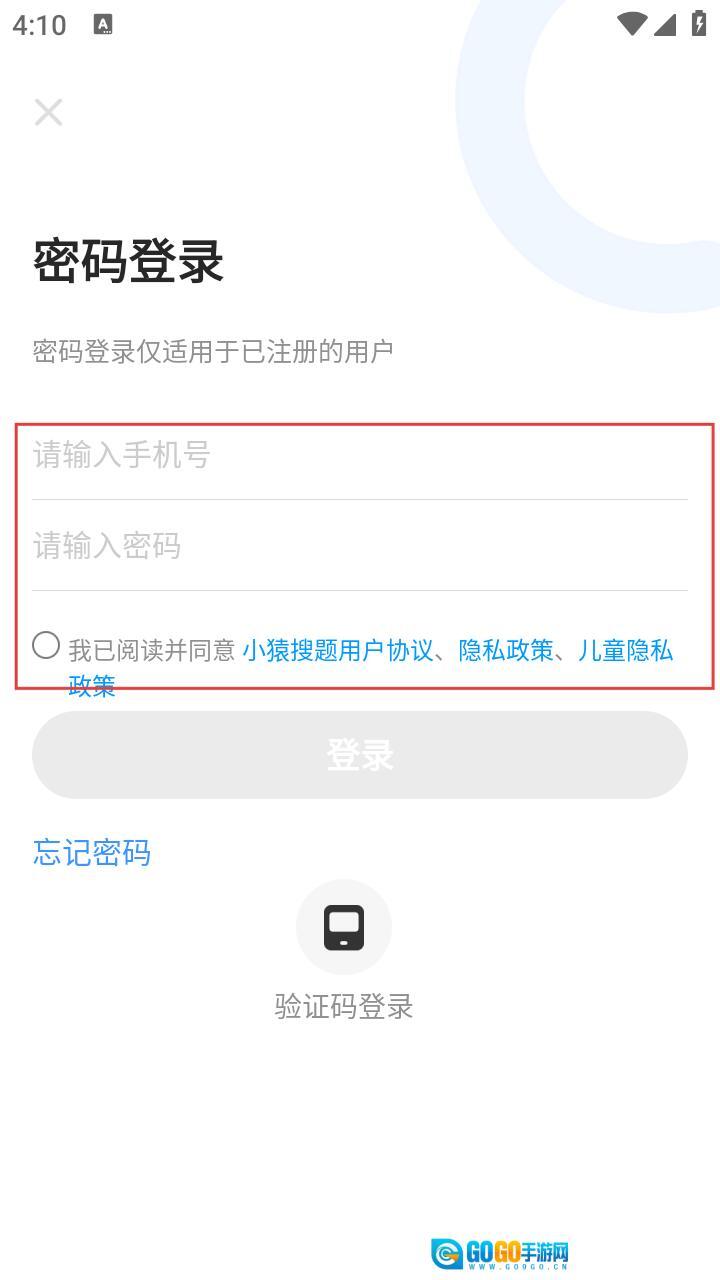This screenshot has width=720, height=1280.
Task: Focus the password input field
Action: (x=360, y=546)
